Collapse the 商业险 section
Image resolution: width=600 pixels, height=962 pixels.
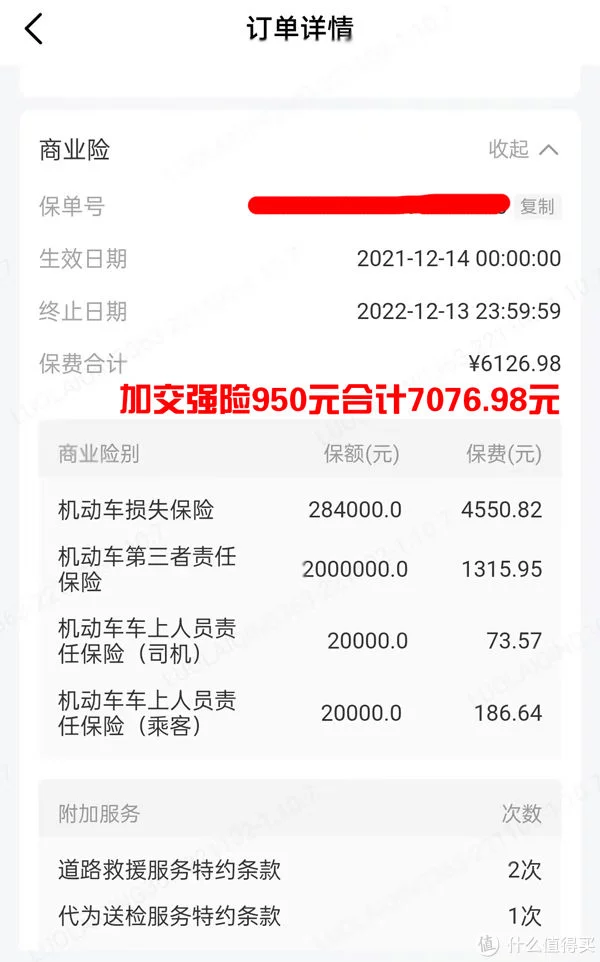coord(522,150)
